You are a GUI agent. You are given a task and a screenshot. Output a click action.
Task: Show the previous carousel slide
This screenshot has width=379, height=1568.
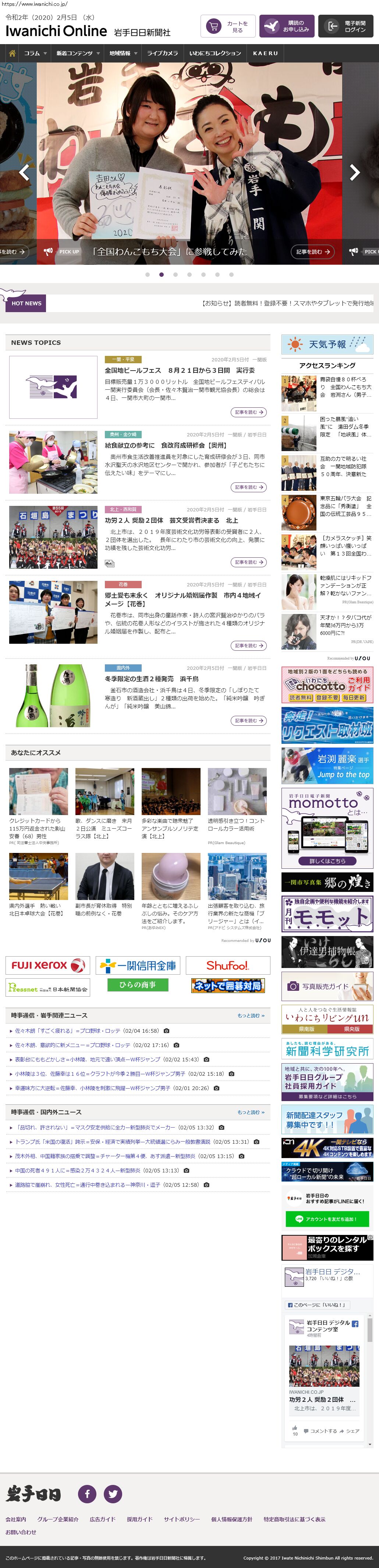coord(24,172)
